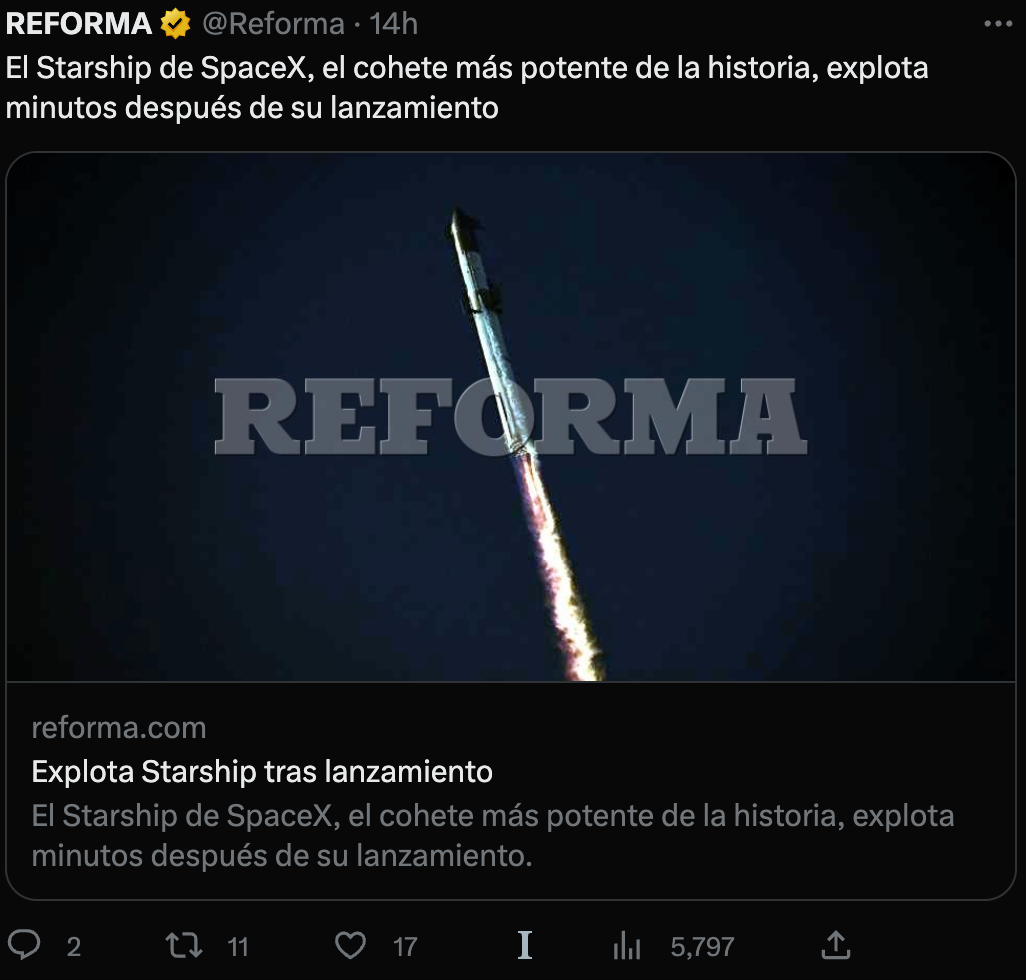Open the REFORMA profile name
The height and width of the screenshot is (980, 1026).
[80, 23]
